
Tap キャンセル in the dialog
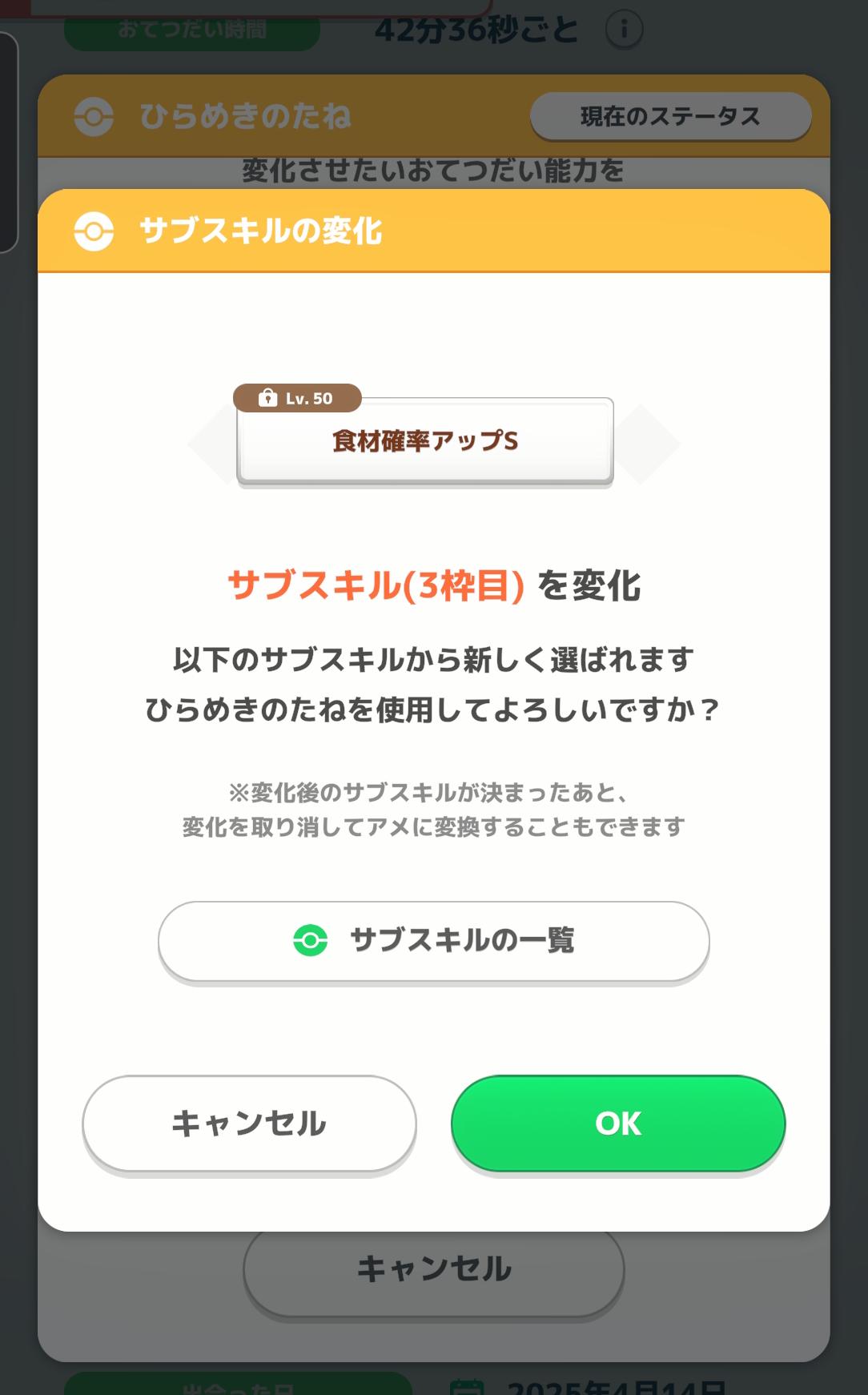click(249, 1123)
